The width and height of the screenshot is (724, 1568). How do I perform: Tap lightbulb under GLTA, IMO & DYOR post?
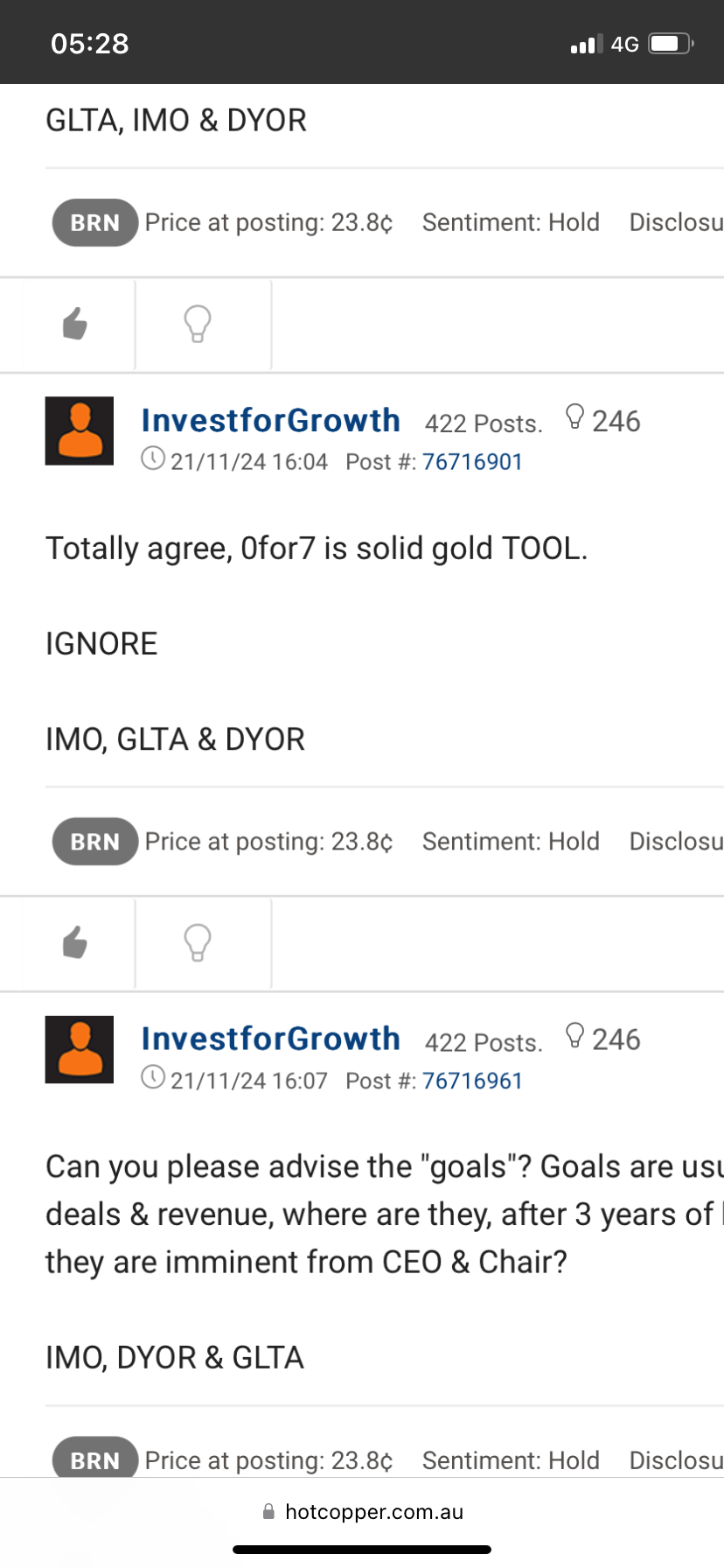click(198, 325)
